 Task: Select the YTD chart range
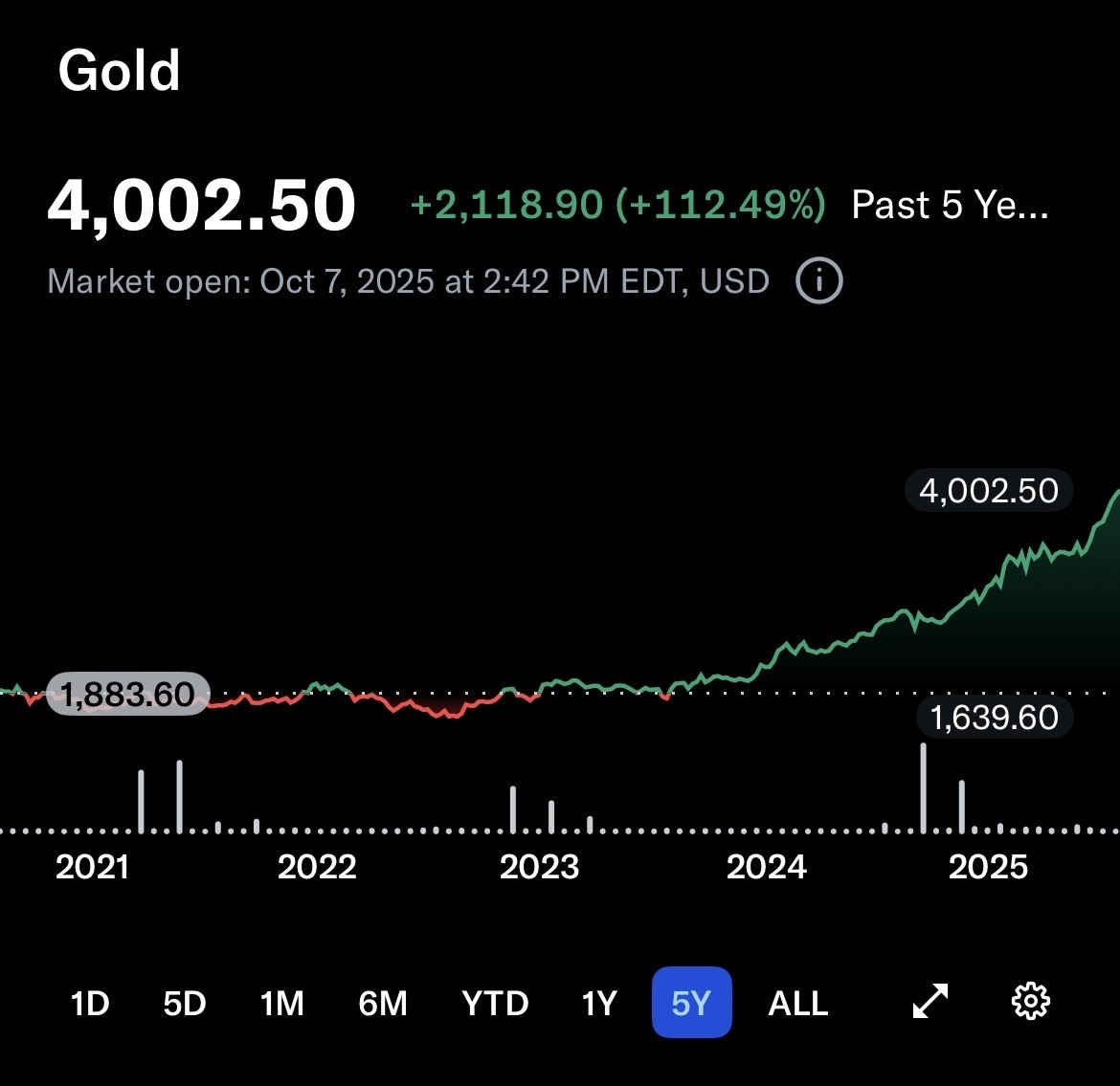pos(495,1003)
